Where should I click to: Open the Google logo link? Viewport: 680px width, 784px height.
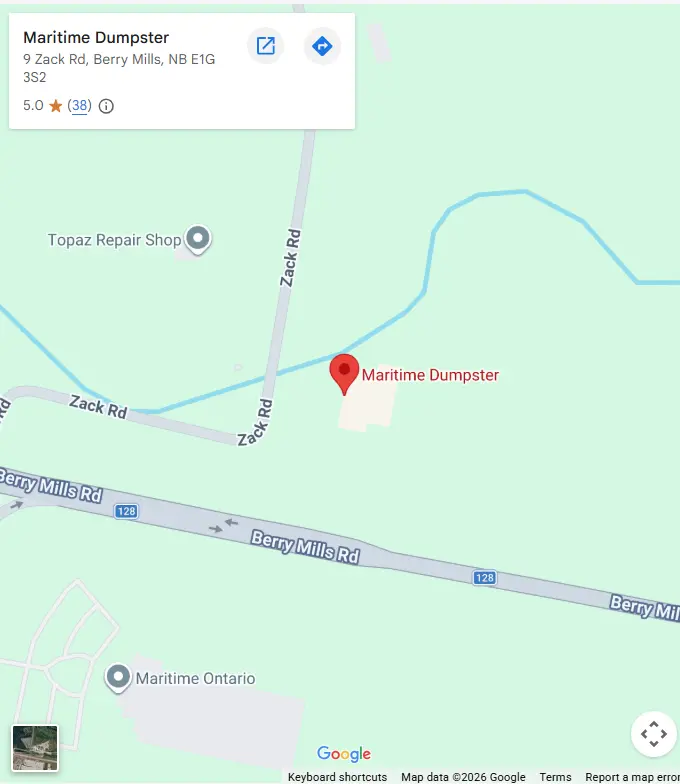343,754
